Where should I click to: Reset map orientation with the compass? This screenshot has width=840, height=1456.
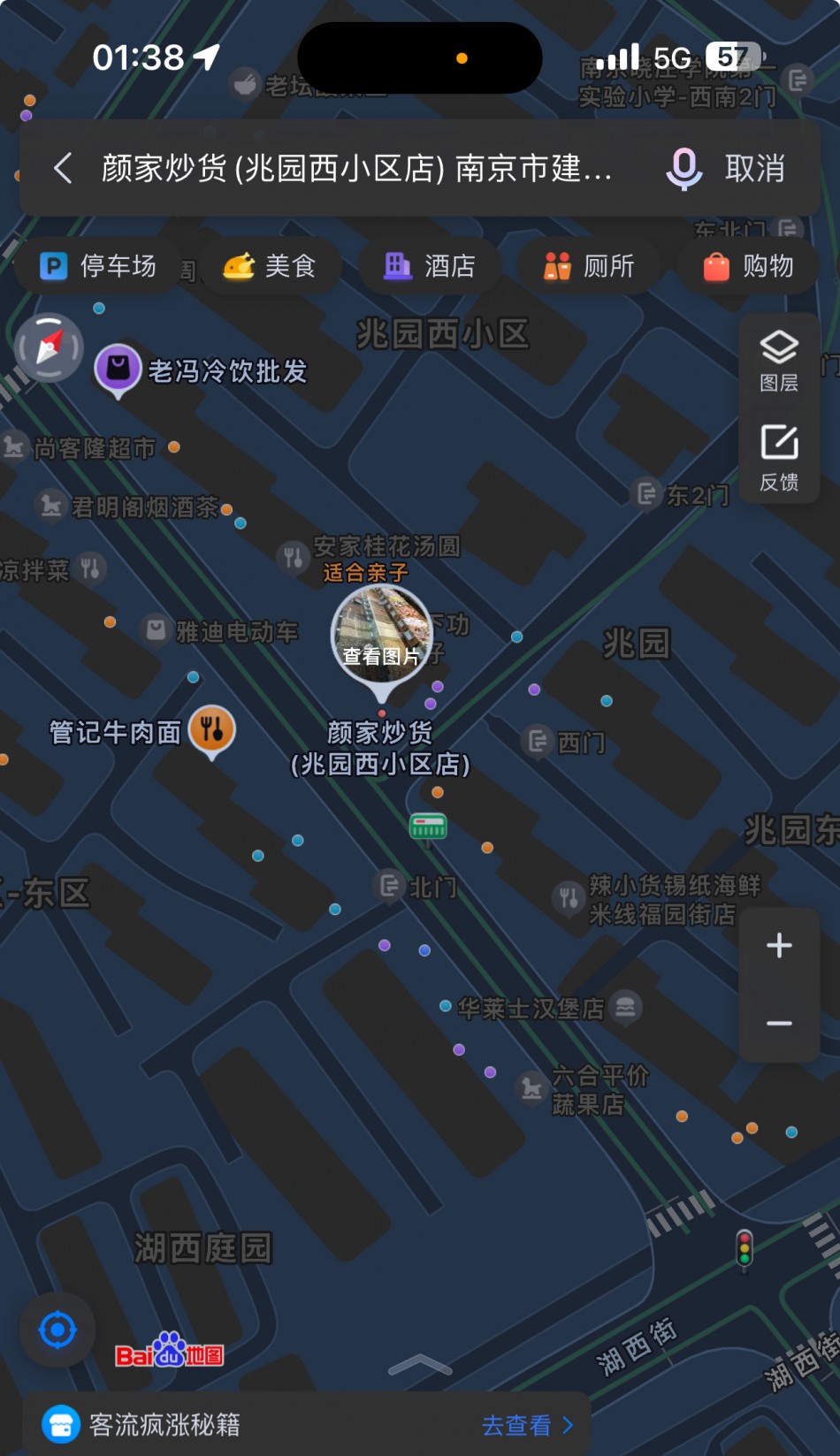pyautogui.click(x=50, y=347)
